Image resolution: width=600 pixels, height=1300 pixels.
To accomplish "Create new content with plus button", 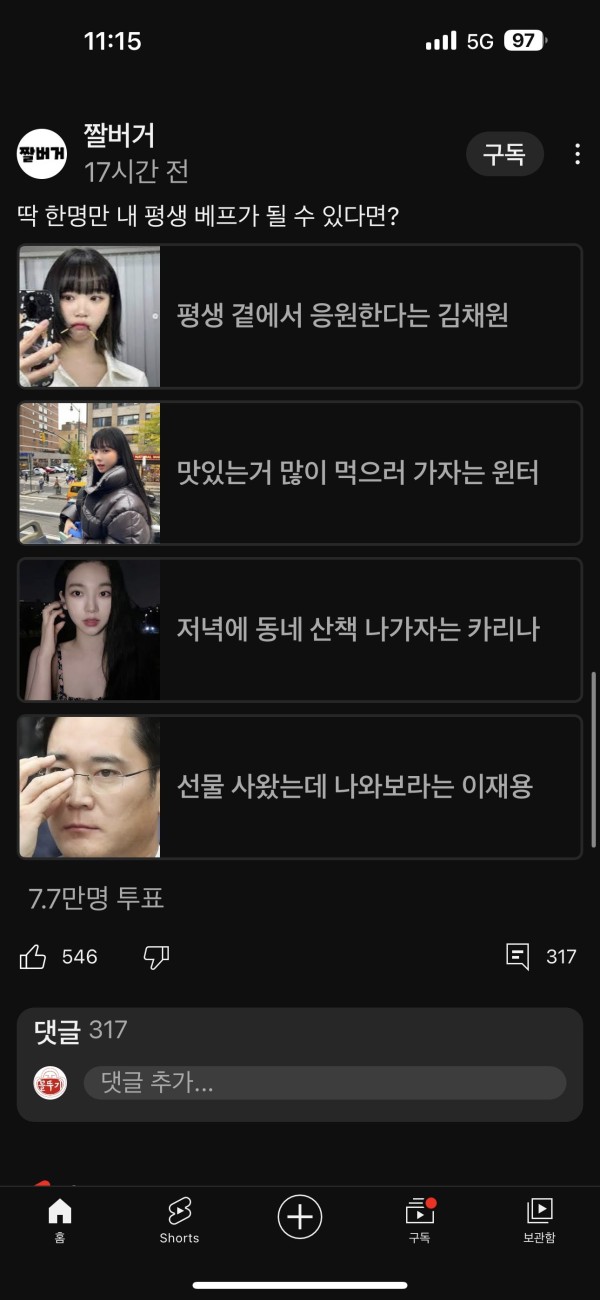I will point(300,1217).
